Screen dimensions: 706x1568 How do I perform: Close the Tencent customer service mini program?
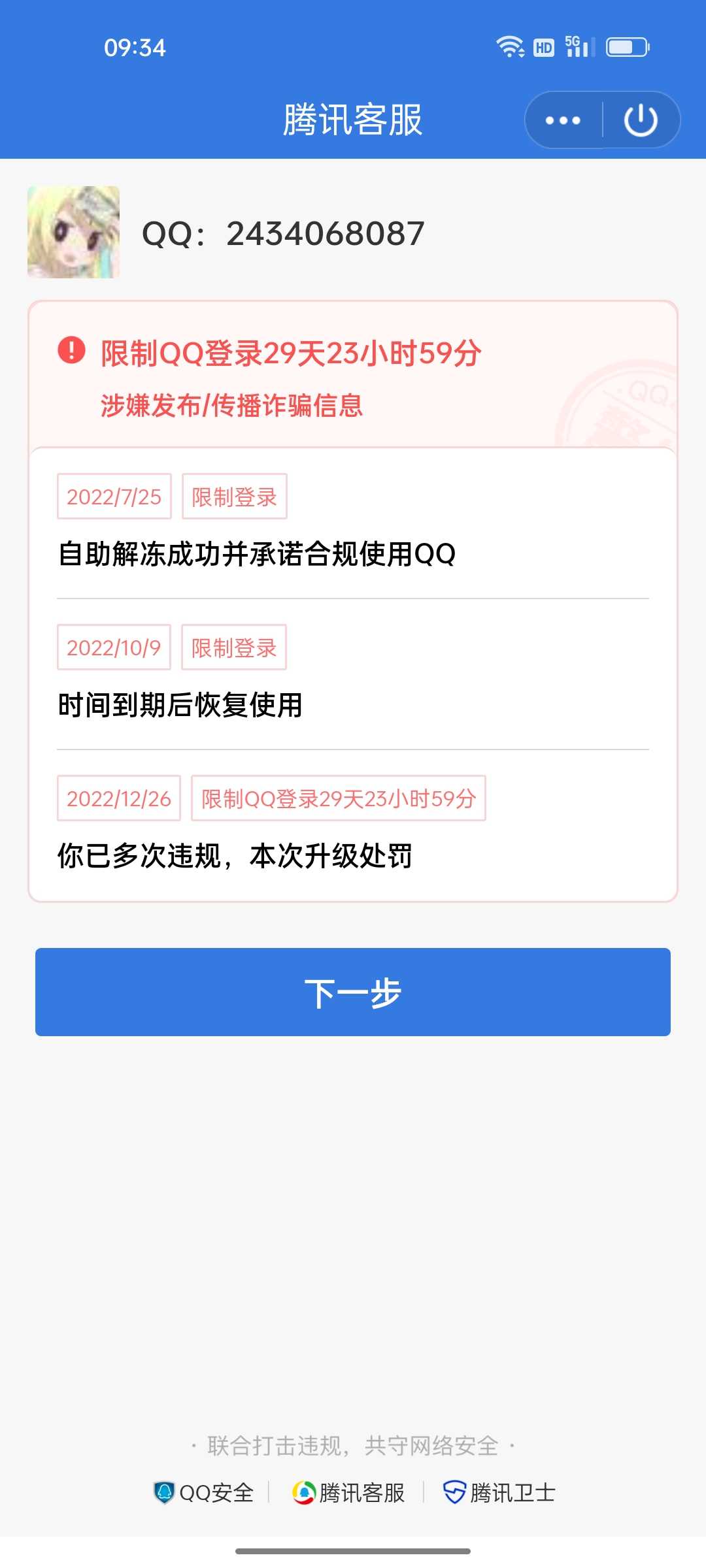point(641,120)
